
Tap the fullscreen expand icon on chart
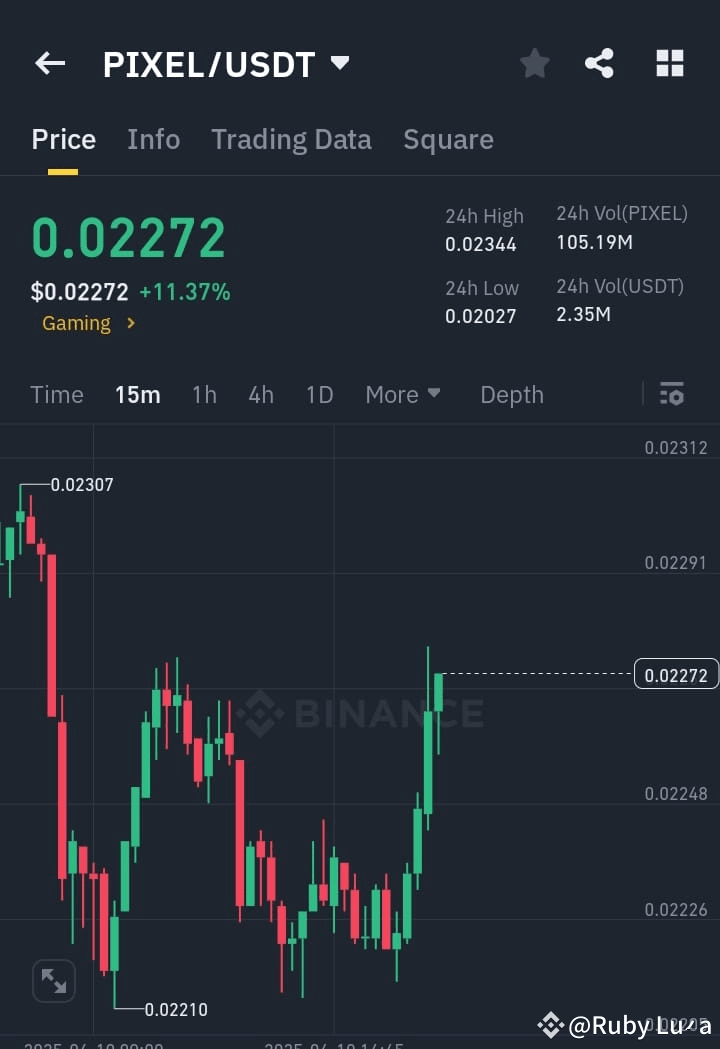point(53,981)
